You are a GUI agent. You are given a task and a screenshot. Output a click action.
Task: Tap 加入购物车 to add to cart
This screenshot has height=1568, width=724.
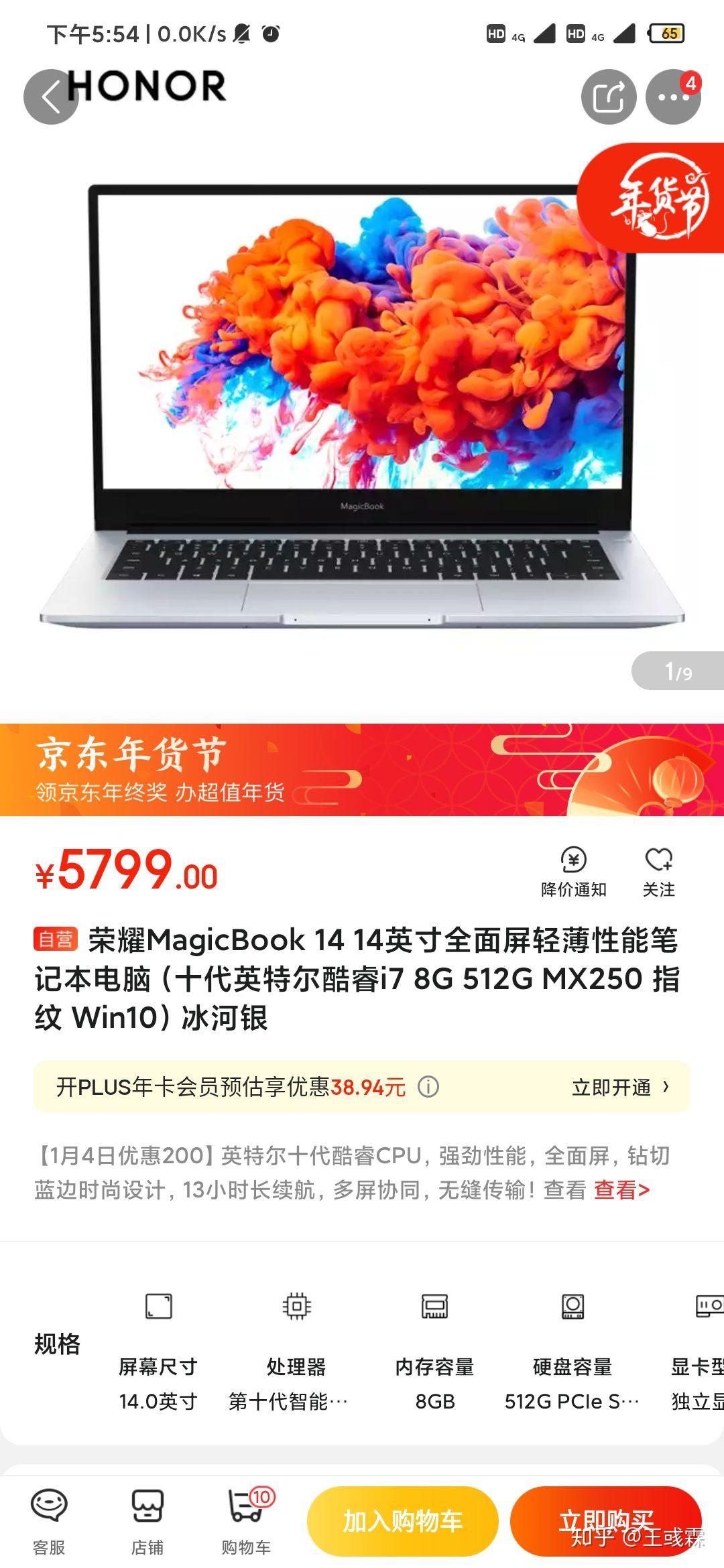click(x=402, y=1521)
